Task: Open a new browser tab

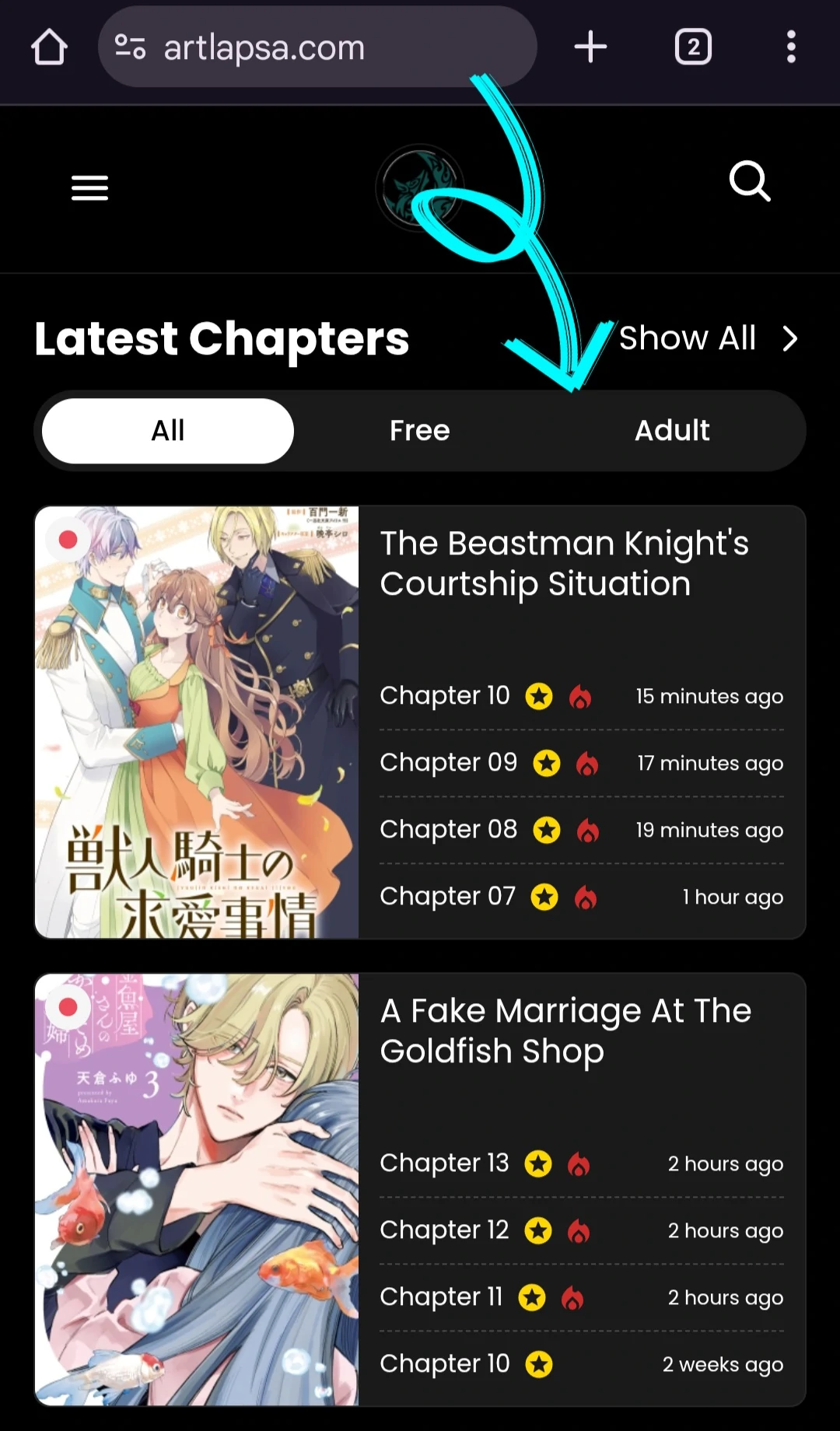Action: click(x=590, y=47)
